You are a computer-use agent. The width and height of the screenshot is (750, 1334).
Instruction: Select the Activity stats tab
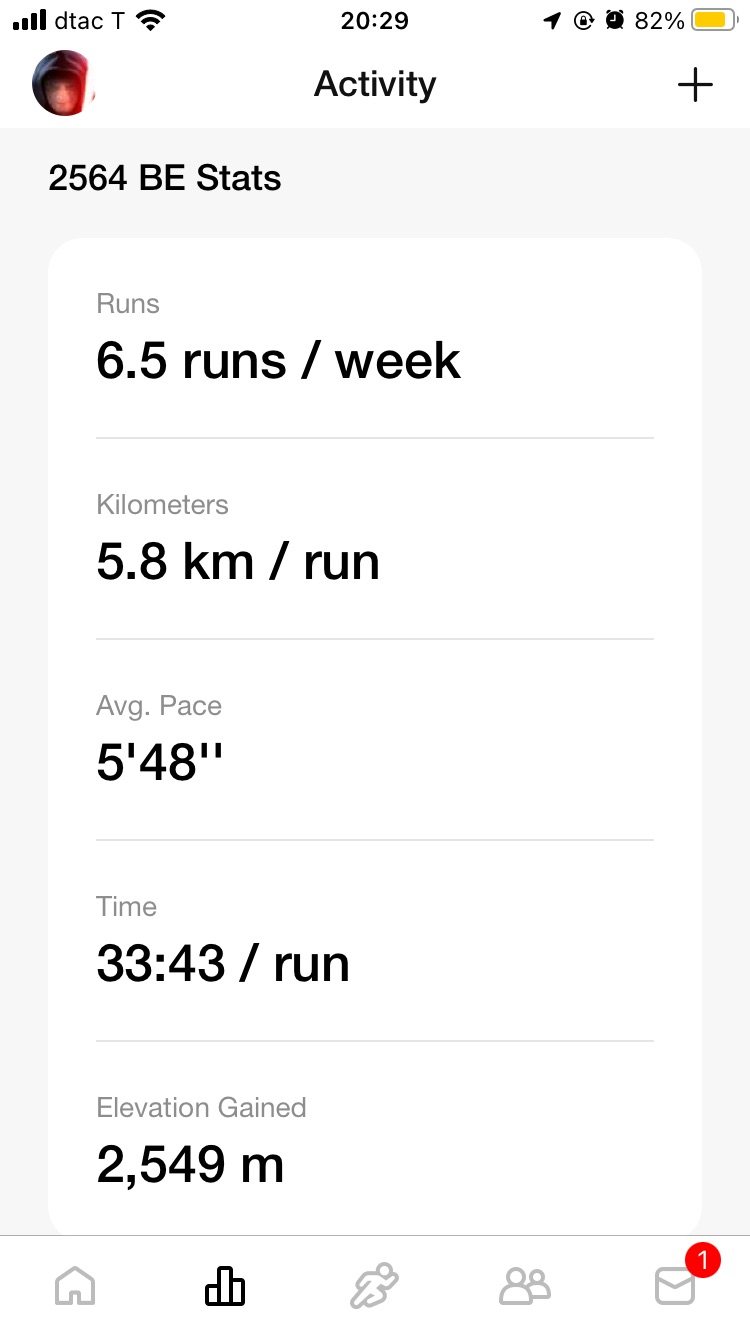point(225,1285)
